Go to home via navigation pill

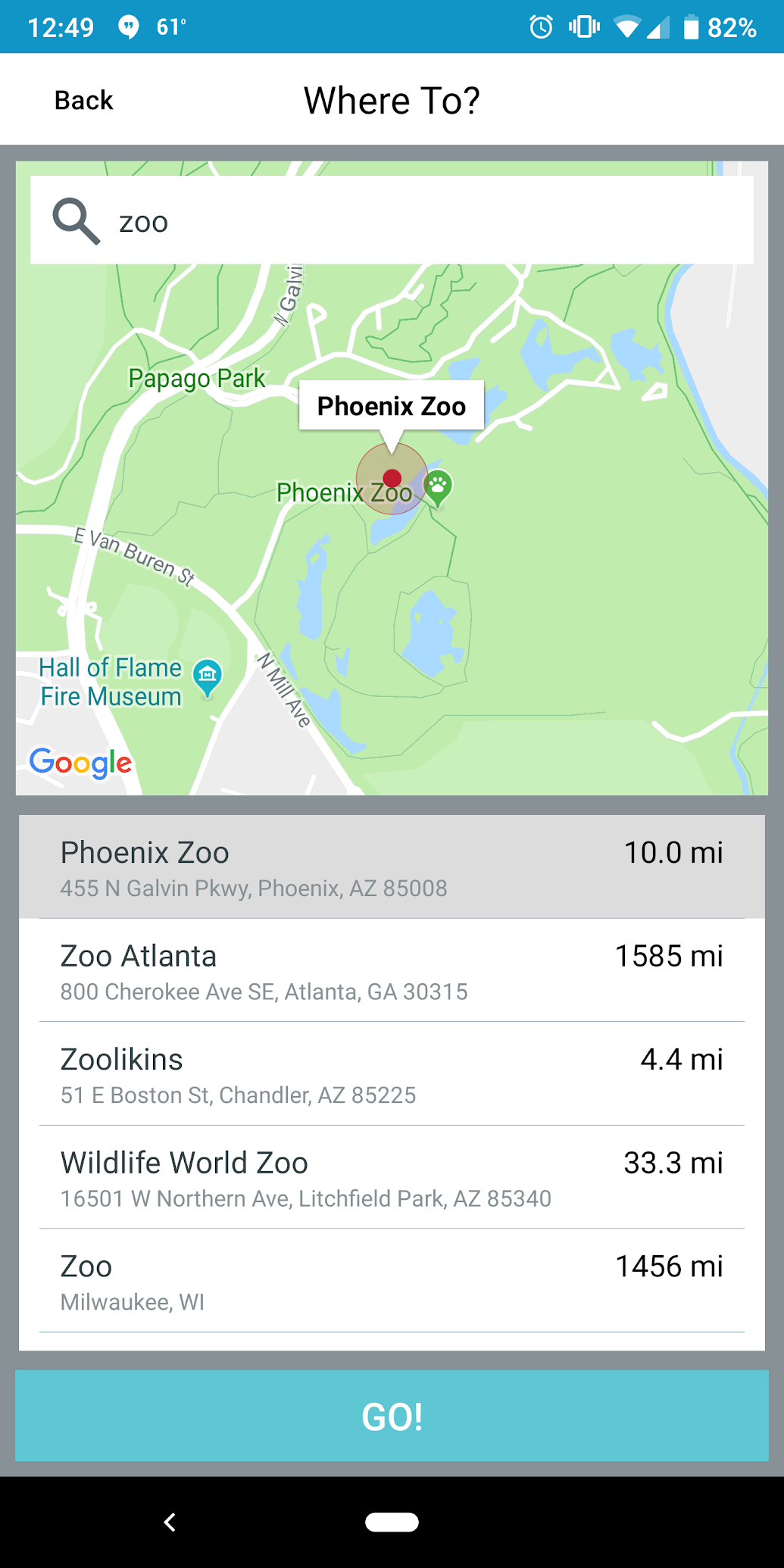pos(392,1522)
